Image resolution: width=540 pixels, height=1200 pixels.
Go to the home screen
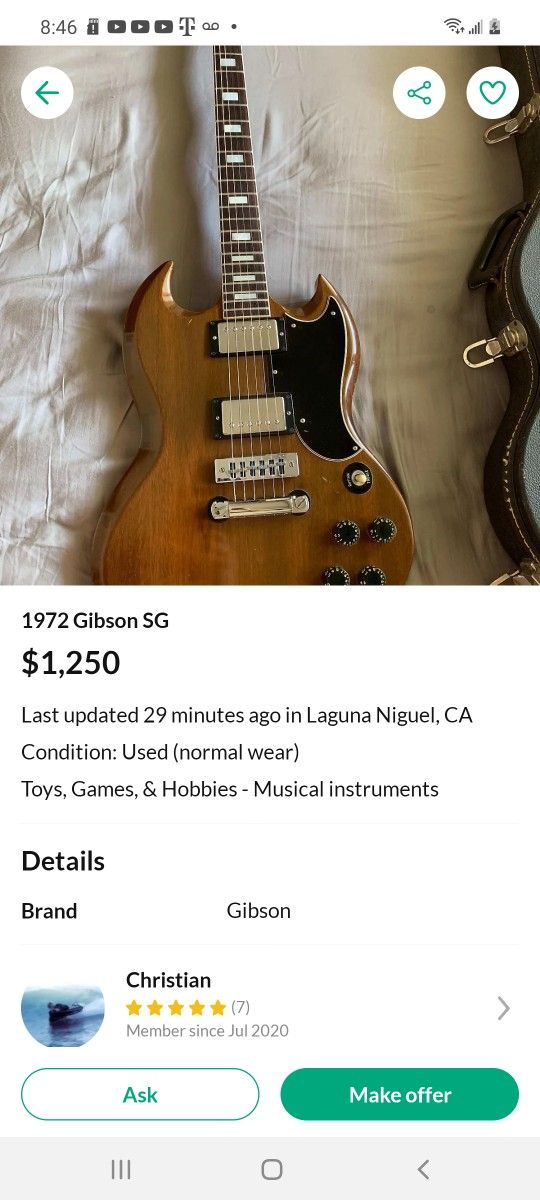pos(271,1169)
